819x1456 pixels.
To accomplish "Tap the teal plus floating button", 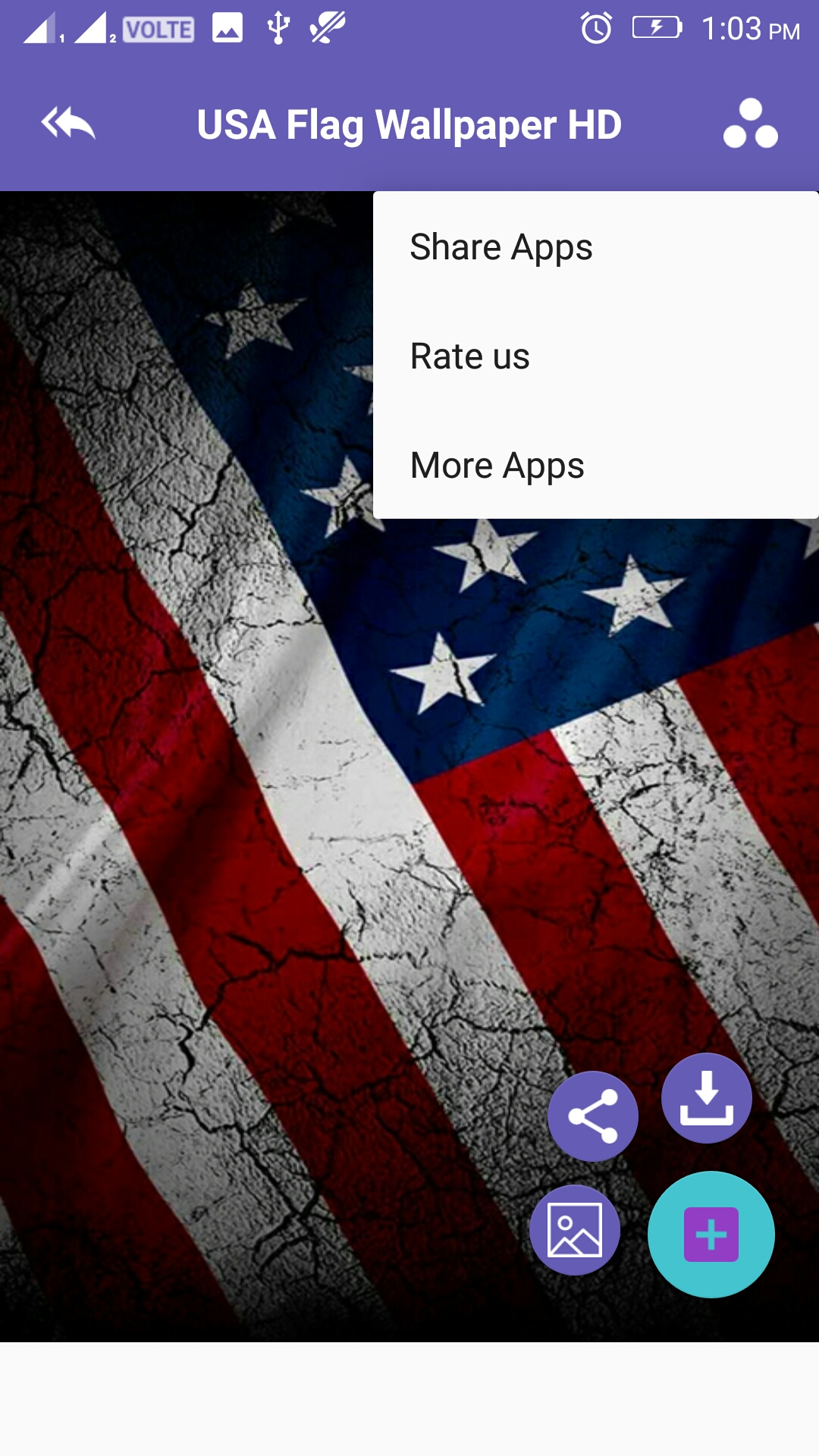I will (x=711, y=1235).
